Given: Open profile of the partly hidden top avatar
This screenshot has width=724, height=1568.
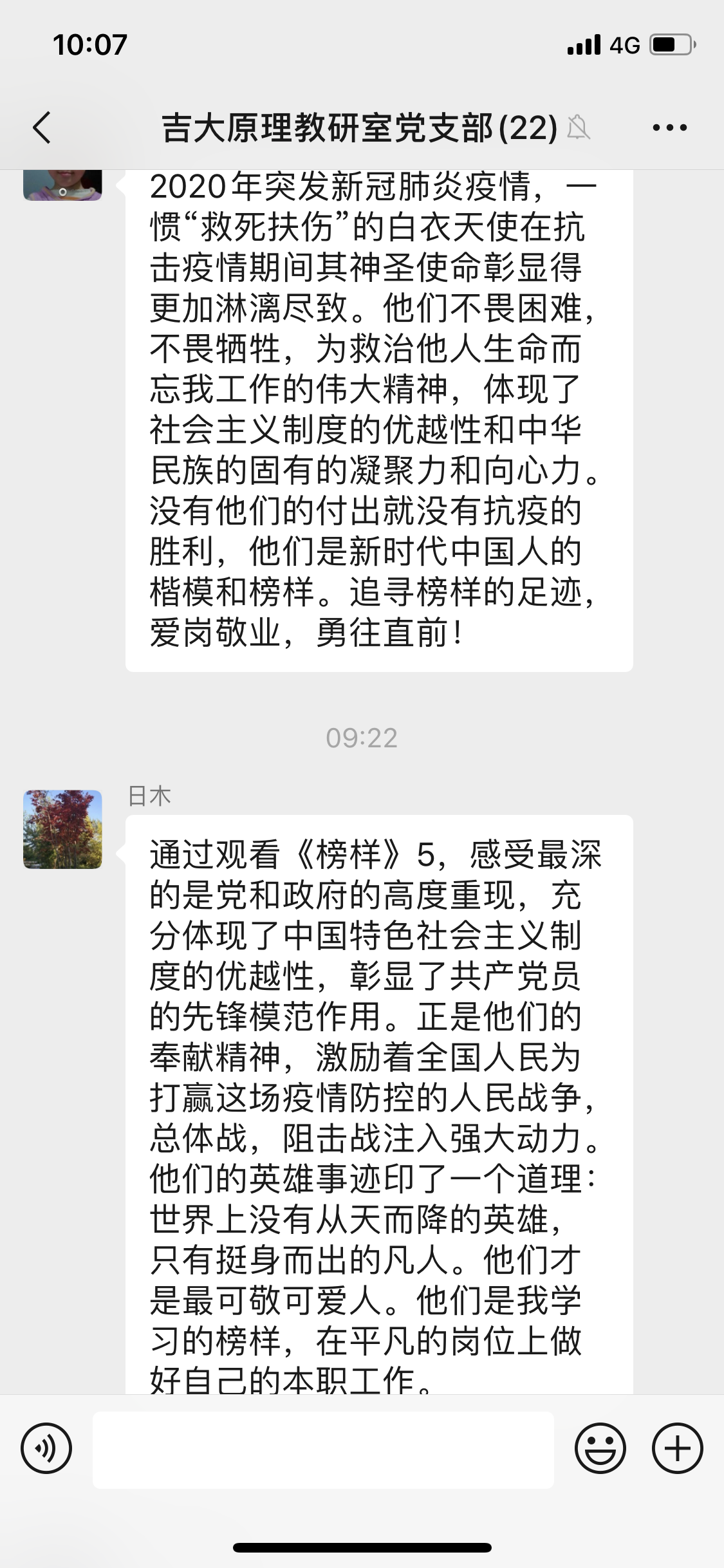Looking at the screenshot, I should 62,185.
